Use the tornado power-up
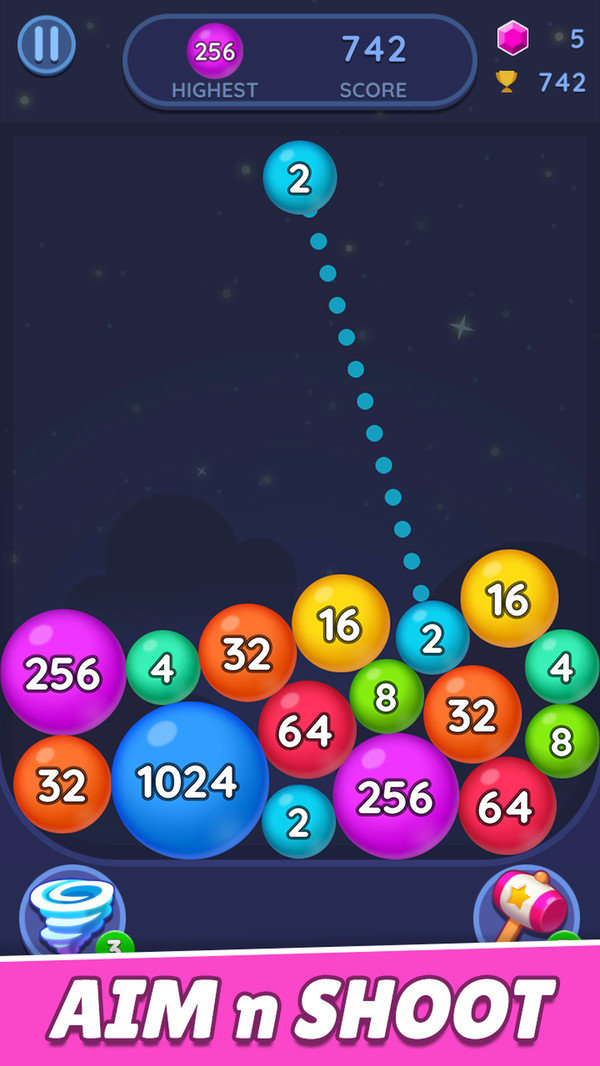The image size is (600, 1066). 70,911
